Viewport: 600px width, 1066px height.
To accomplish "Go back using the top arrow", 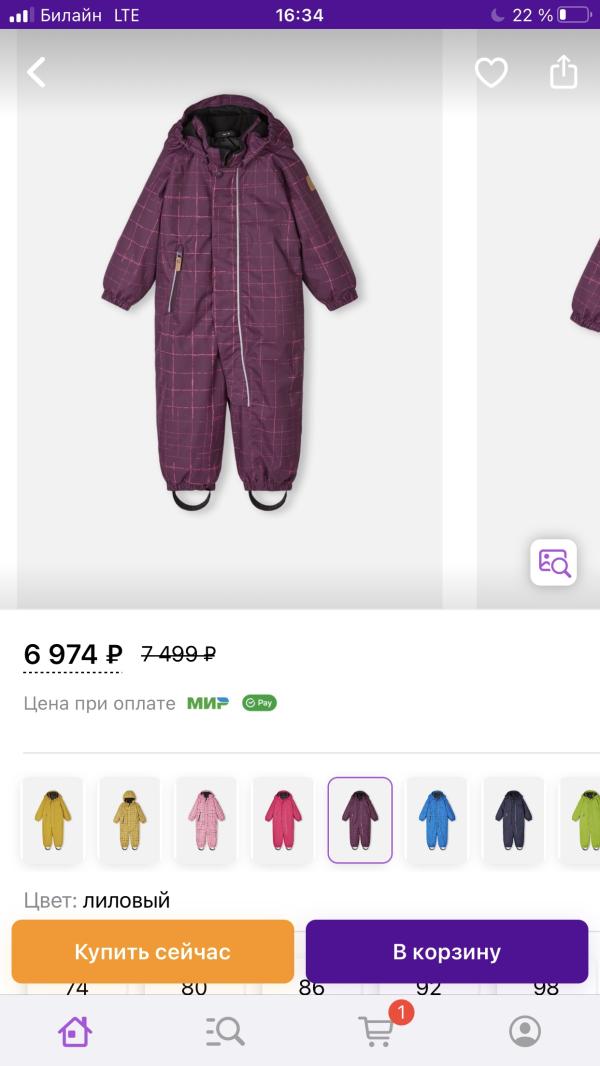I will click(37, 72).
